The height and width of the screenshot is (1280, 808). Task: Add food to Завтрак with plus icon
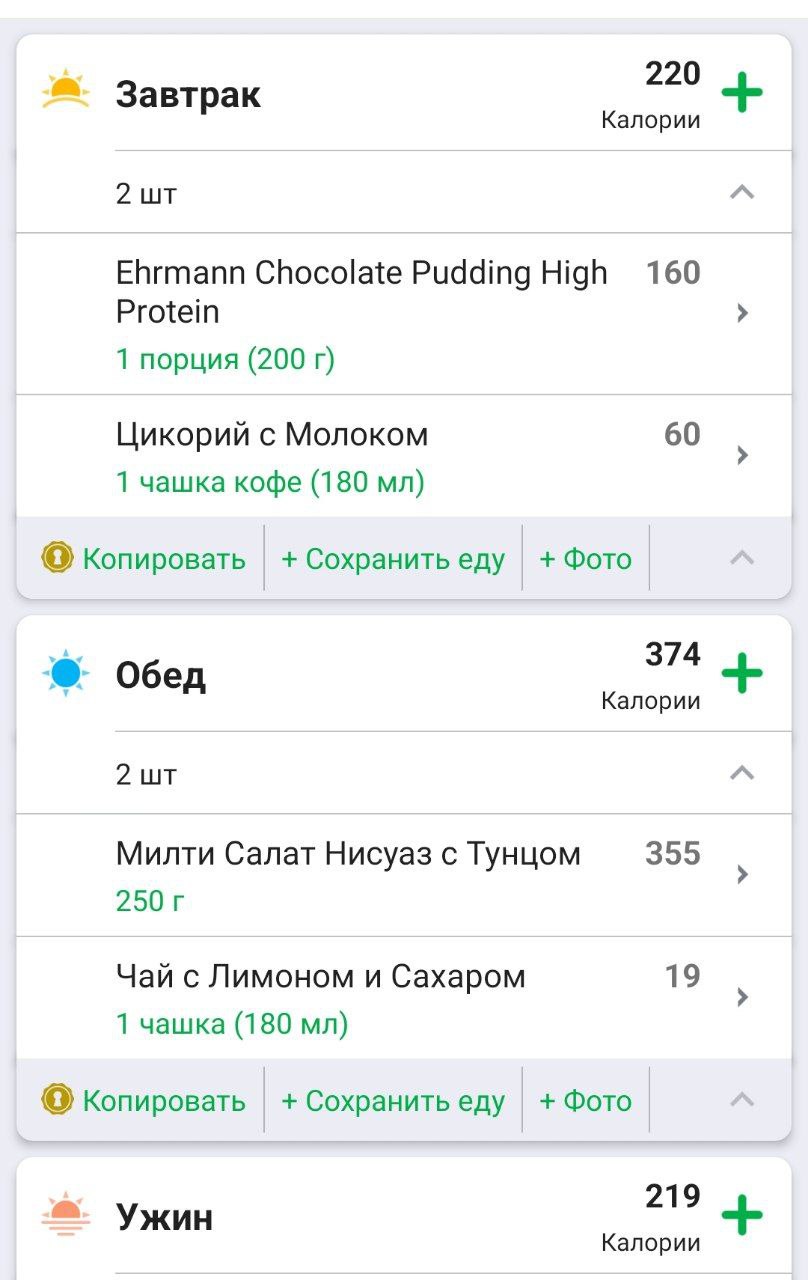(x=742, y=94)
